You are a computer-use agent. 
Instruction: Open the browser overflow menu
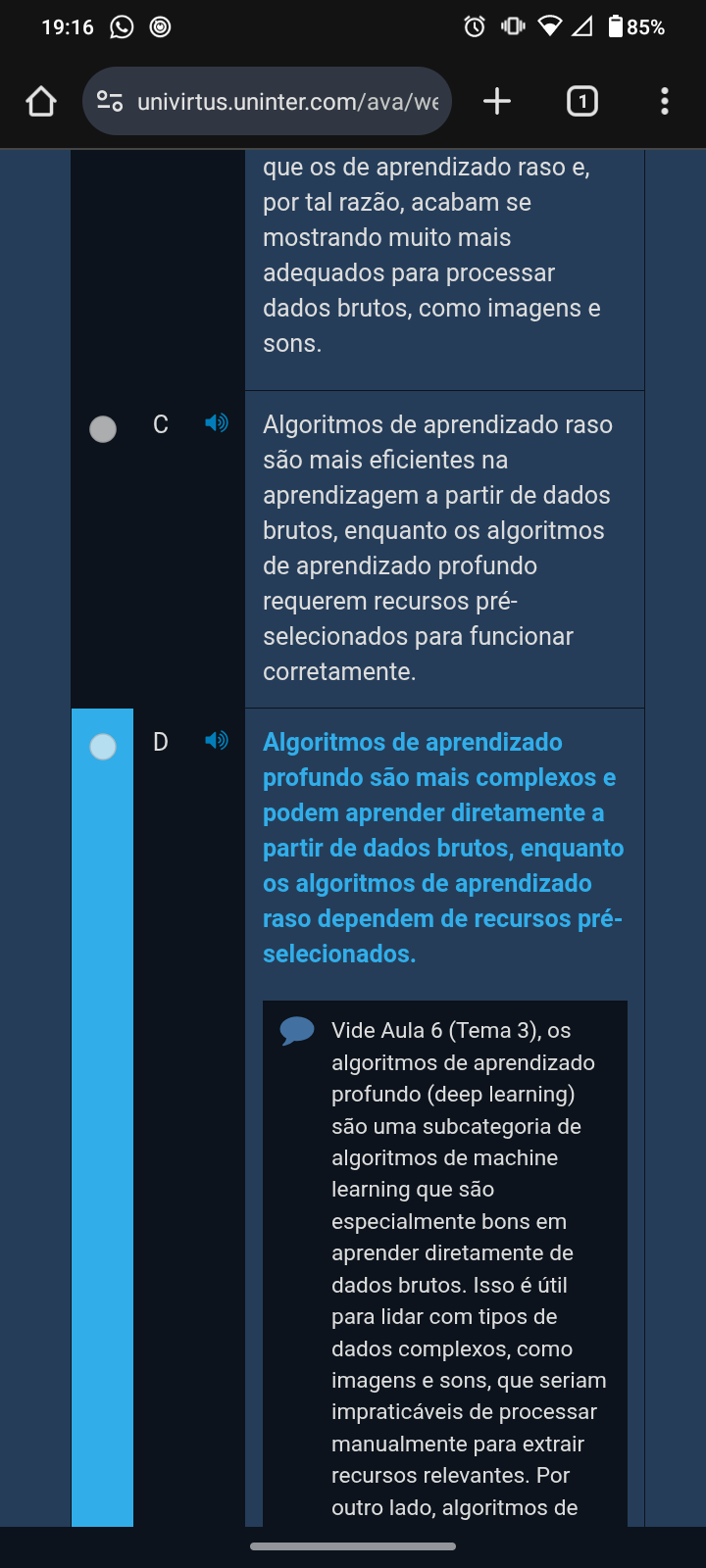665,101
